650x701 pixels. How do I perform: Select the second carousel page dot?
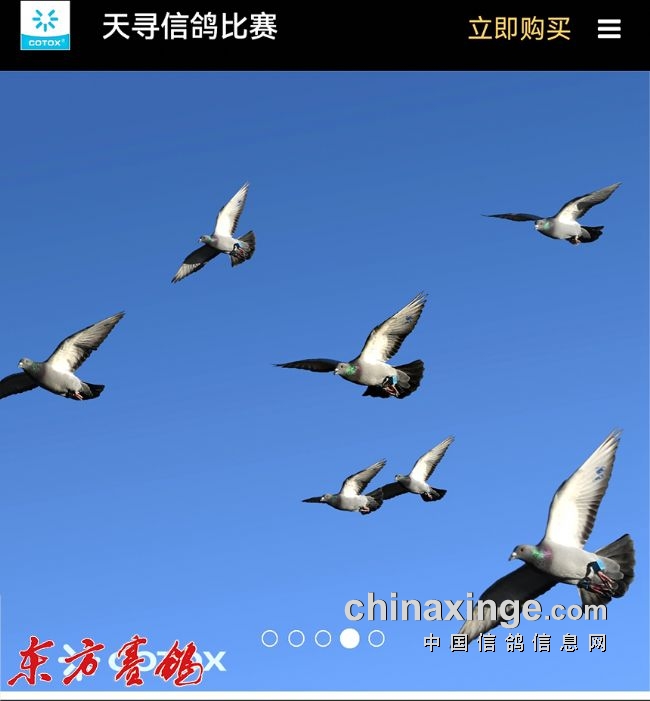click(x=296, y=638)
